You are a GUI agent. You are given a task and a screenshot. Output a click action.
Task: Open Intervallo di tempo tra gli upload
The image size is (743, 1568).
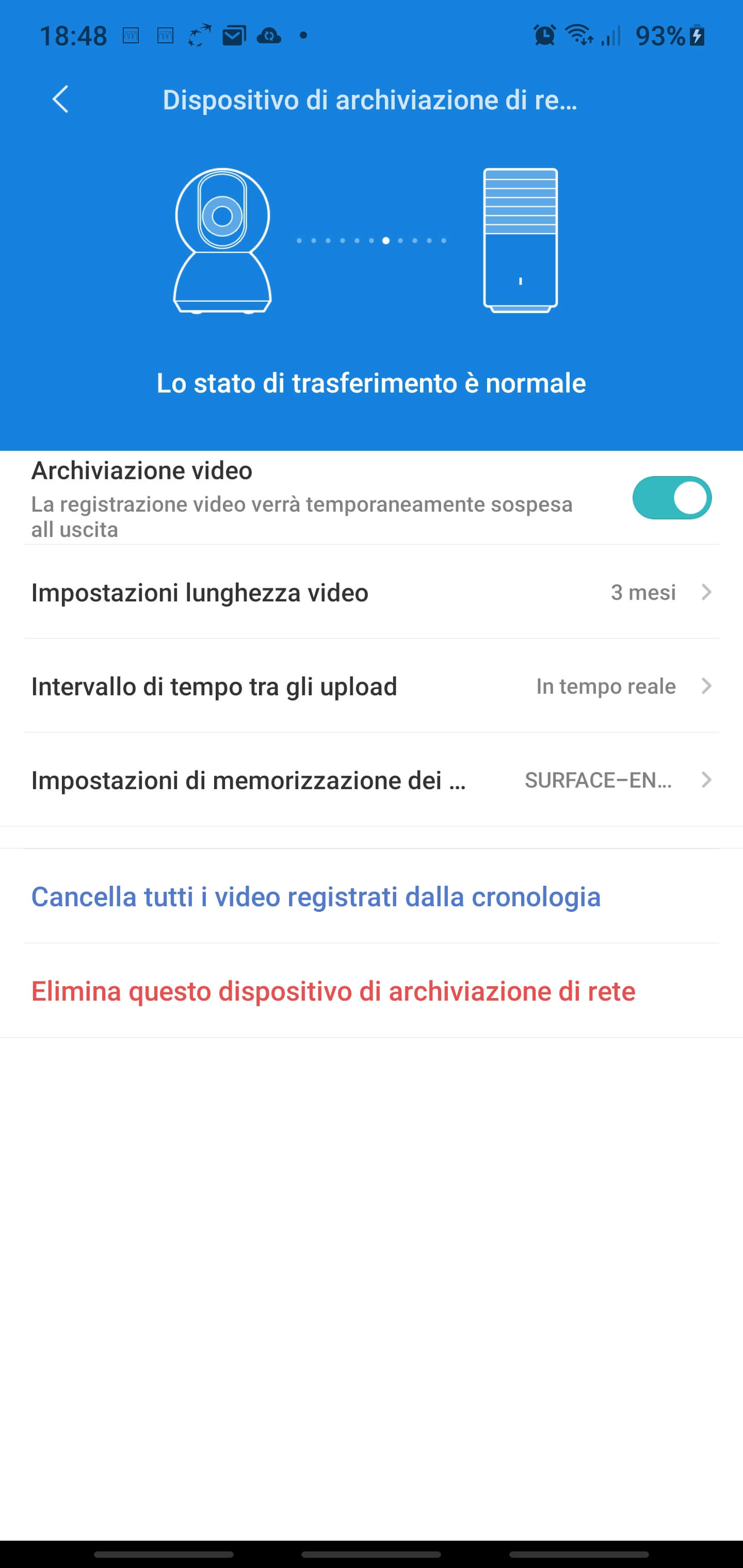pos(371,686)
